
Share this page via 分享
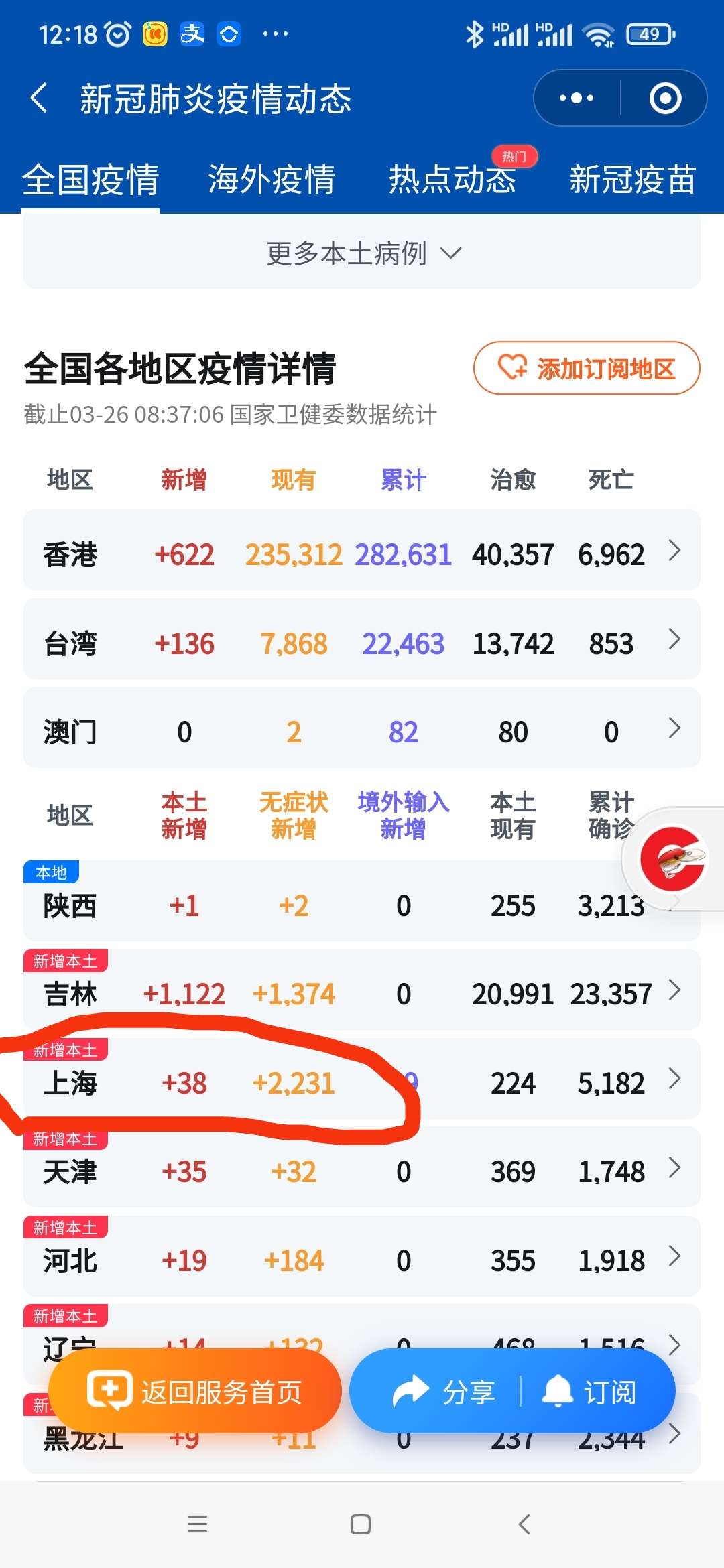coord(443,1392)
